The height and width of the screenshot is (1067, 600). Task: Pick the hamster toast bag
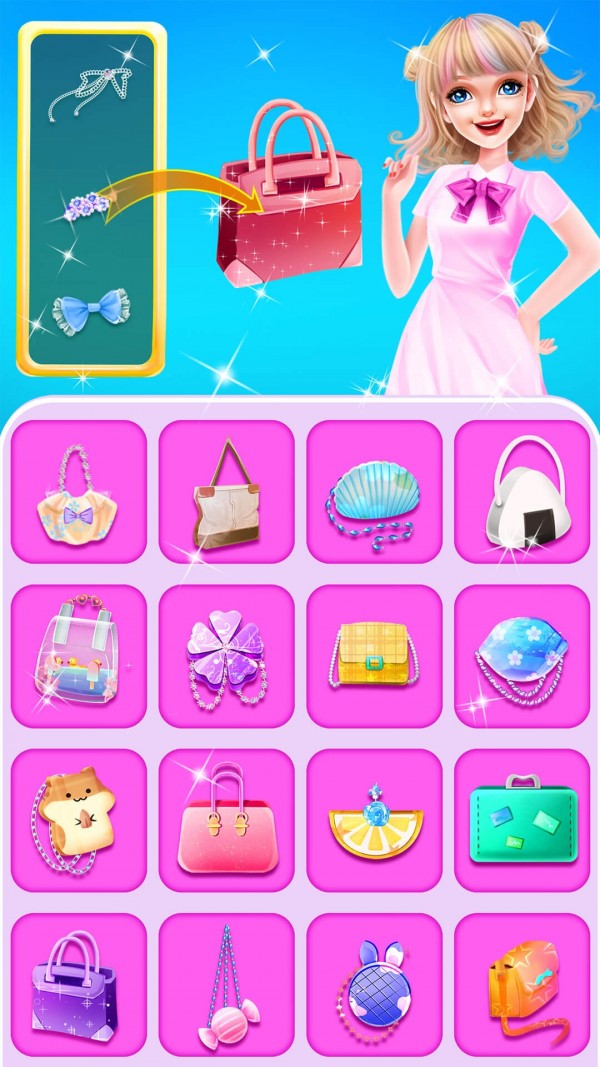click(x=78, y=820)
